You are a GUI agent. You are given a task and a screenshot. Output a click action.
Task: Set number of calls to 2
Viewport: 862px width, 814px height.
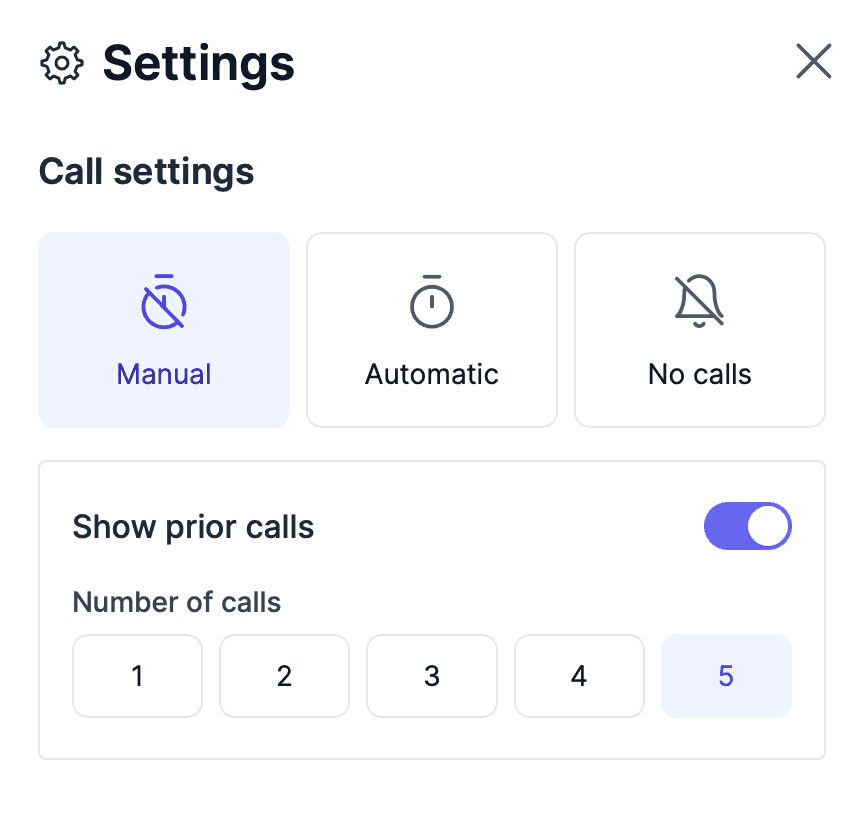point(284,676)
